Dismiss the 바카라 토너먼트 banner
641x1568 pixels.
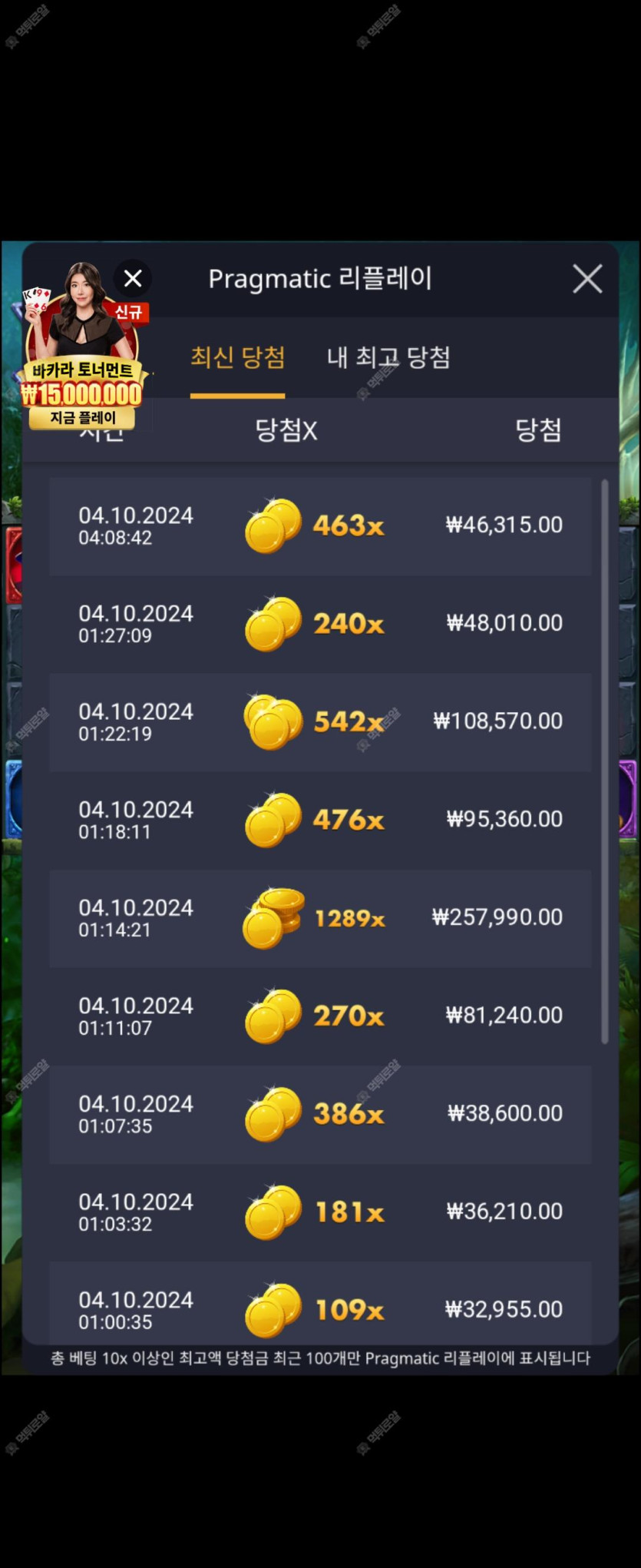[x=133, y=278]
